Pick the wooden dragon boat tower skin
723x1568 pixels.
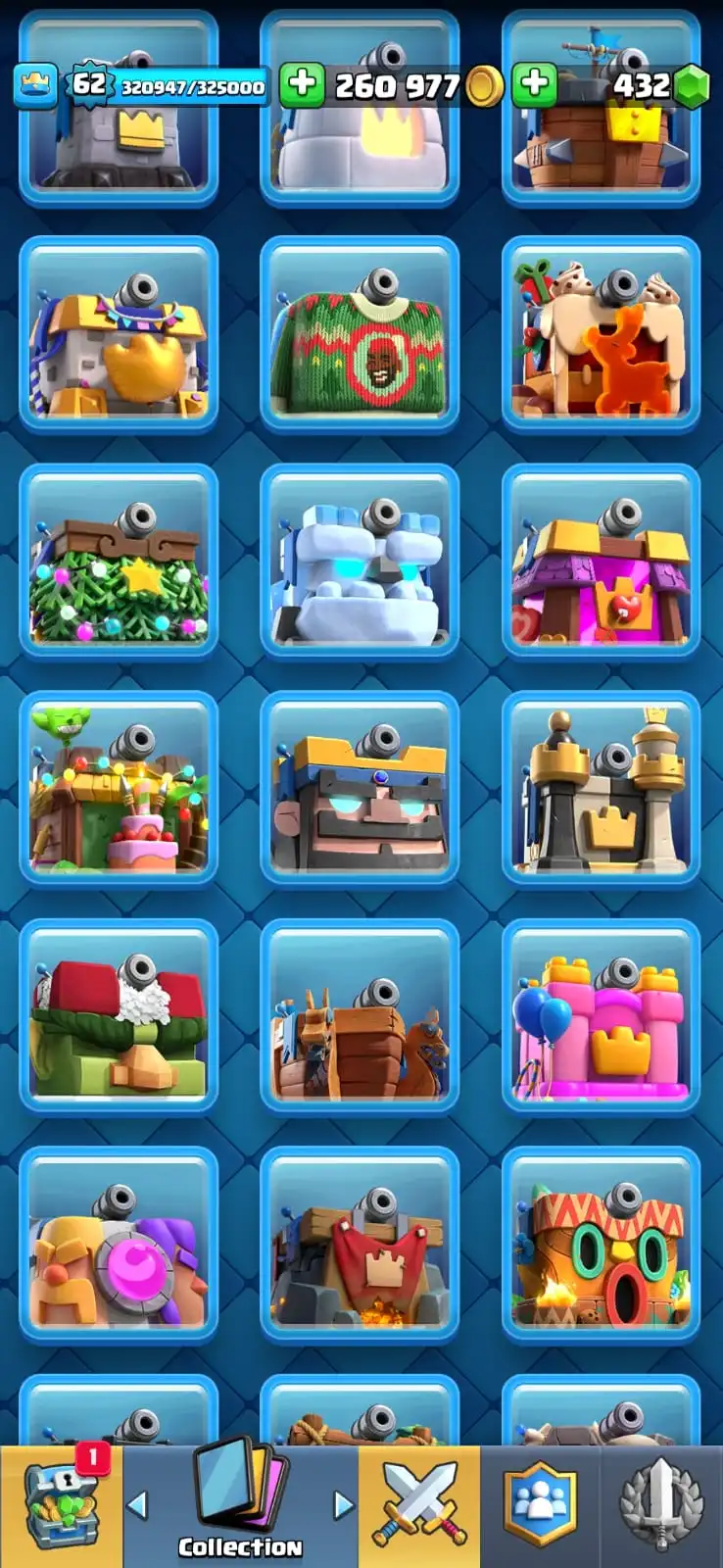(x=360, y=1015)
